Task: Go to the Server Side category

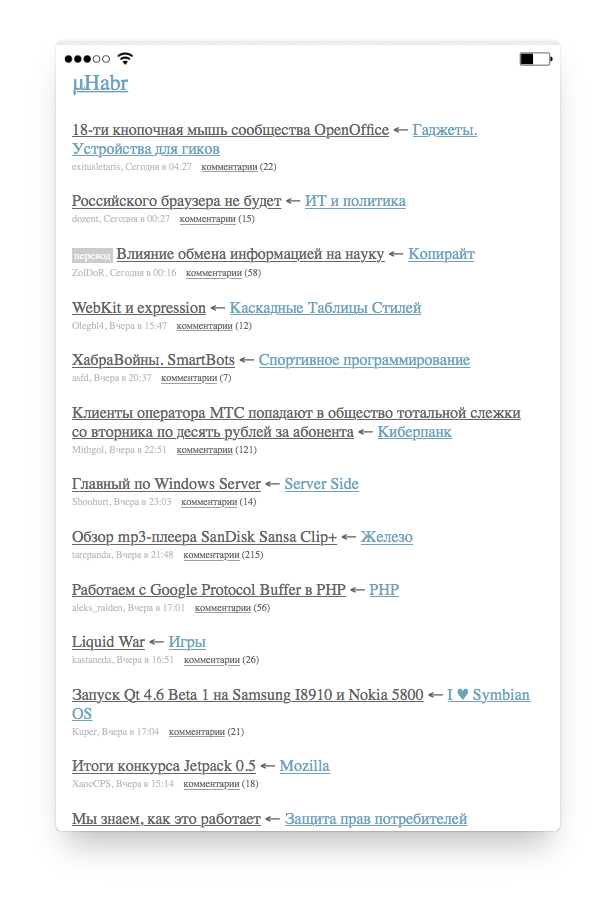Action: pos(321,484)
